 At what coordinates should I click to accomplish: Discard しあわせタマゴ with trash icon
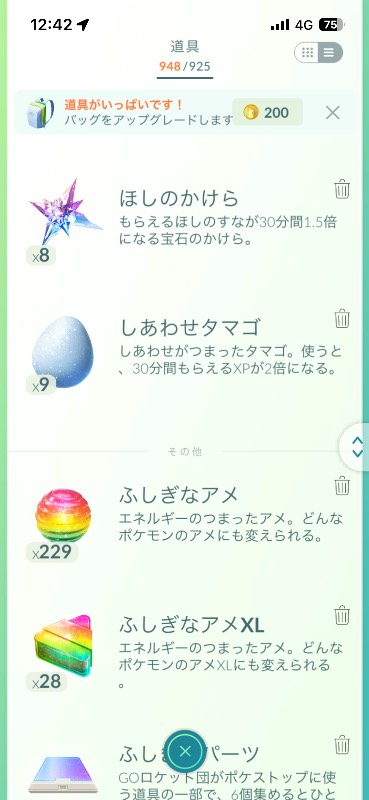(x=342, y=319)
